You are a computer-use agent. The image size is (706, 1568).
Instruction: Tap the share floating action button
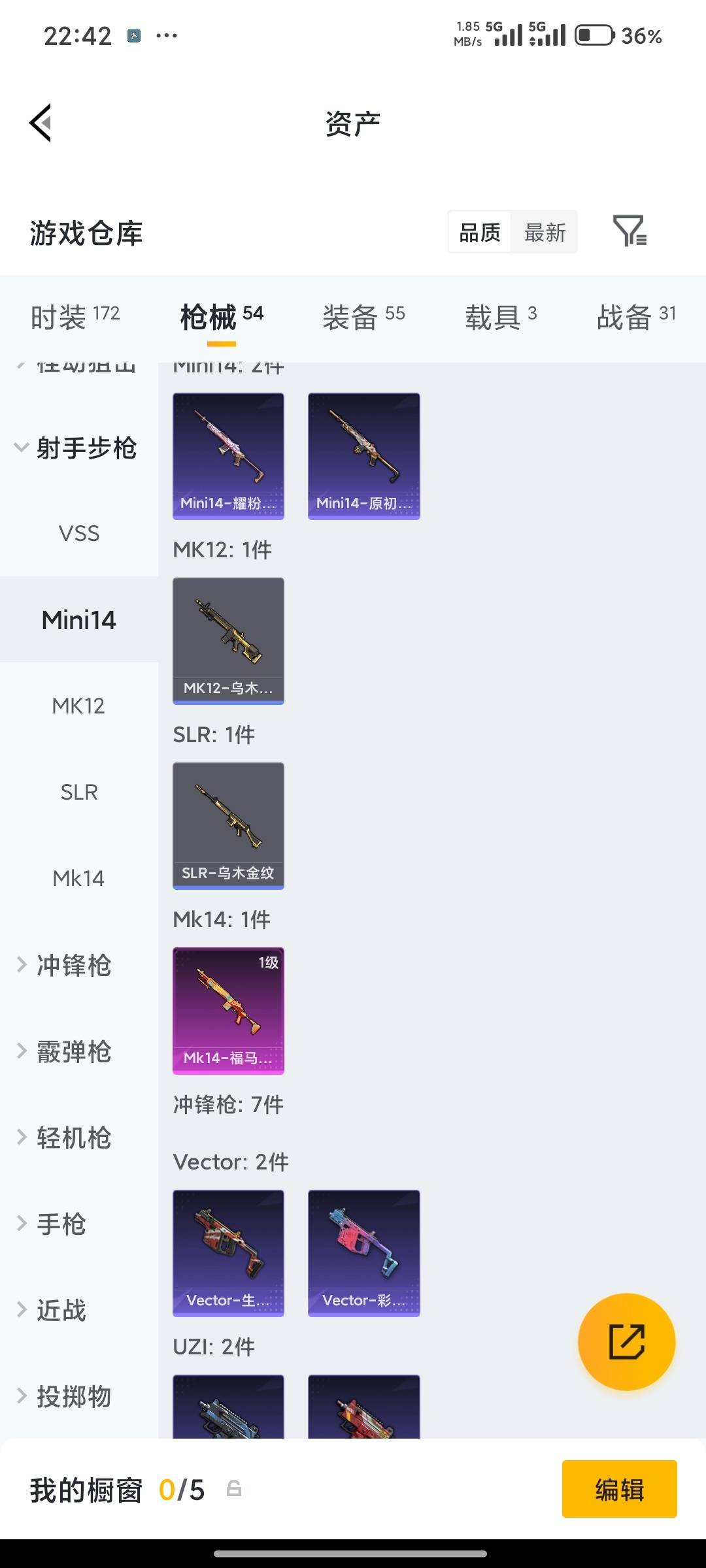626,1341
